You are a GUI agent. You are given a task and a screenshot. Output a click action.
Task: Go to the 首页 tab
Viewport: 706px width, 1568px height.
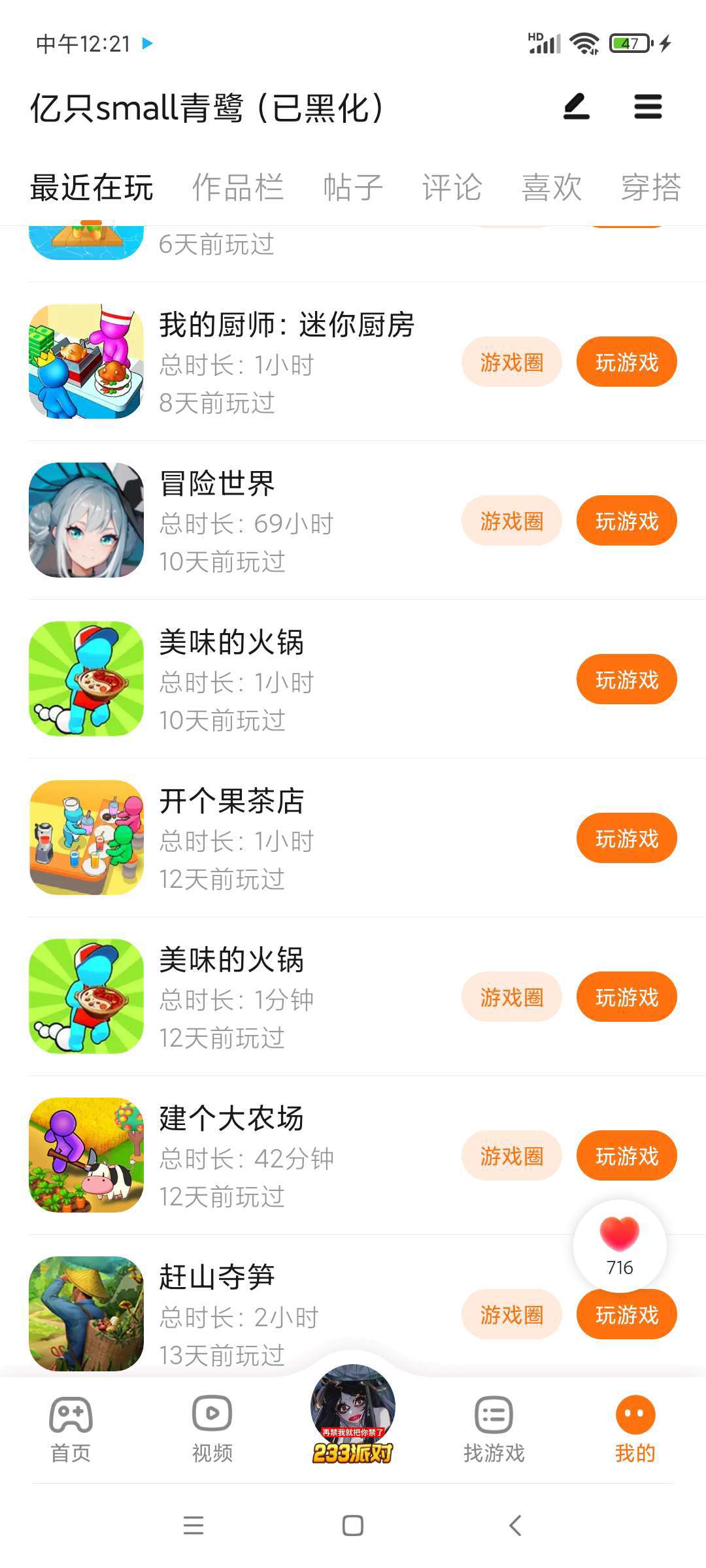71,1428
